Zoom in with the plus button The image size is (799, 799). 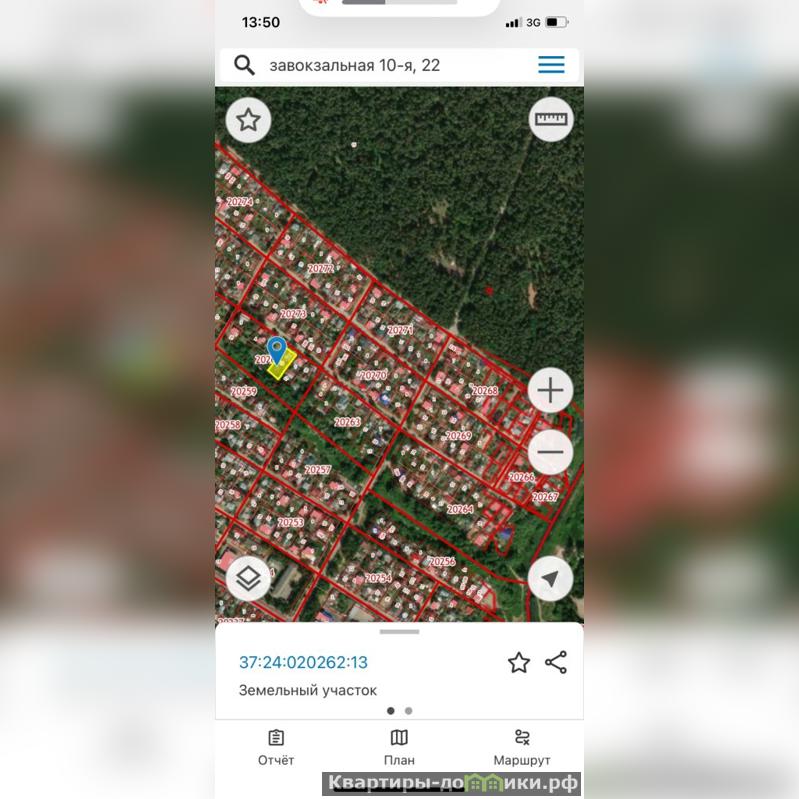(550, 391)
